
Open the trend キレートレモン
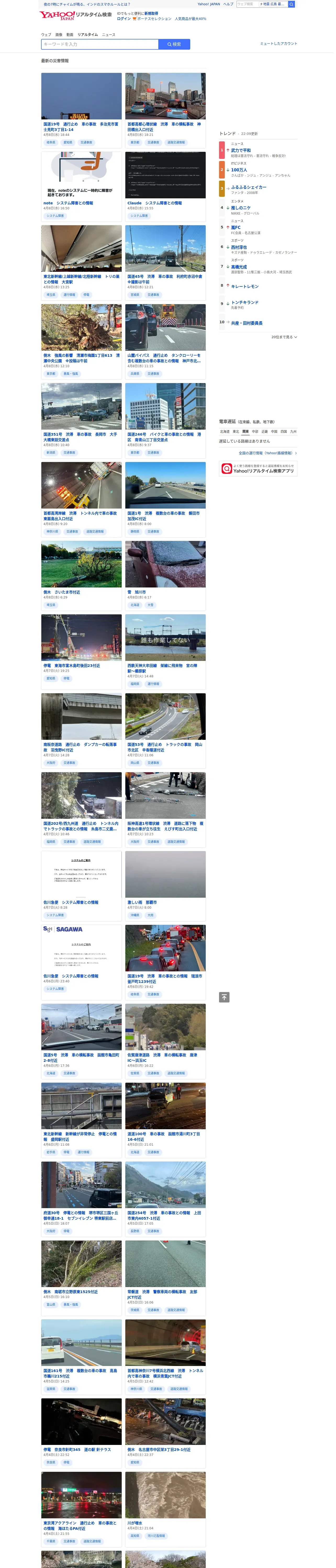click(x=244, y=286)
